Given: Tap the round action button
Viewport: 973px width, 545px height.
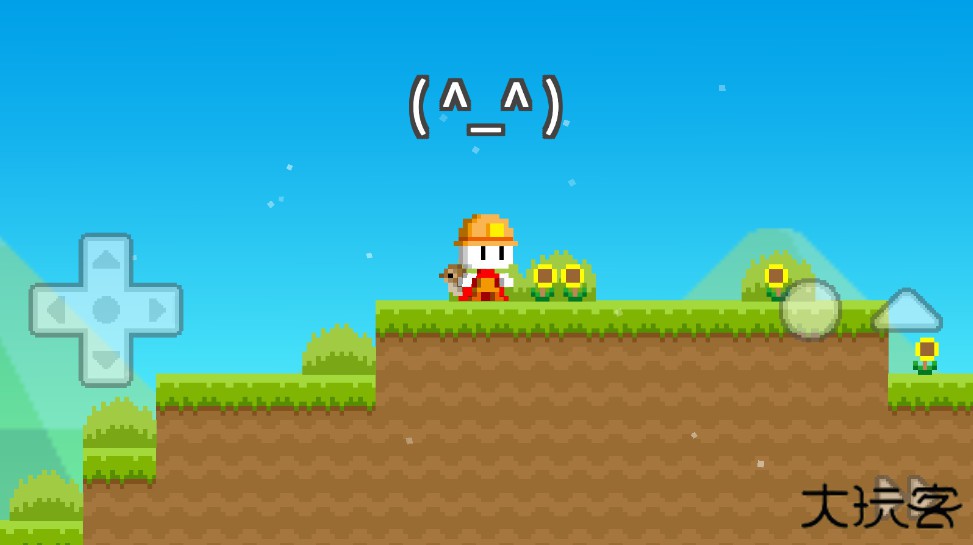Looking at the screenshot, I should pos(810,309).
